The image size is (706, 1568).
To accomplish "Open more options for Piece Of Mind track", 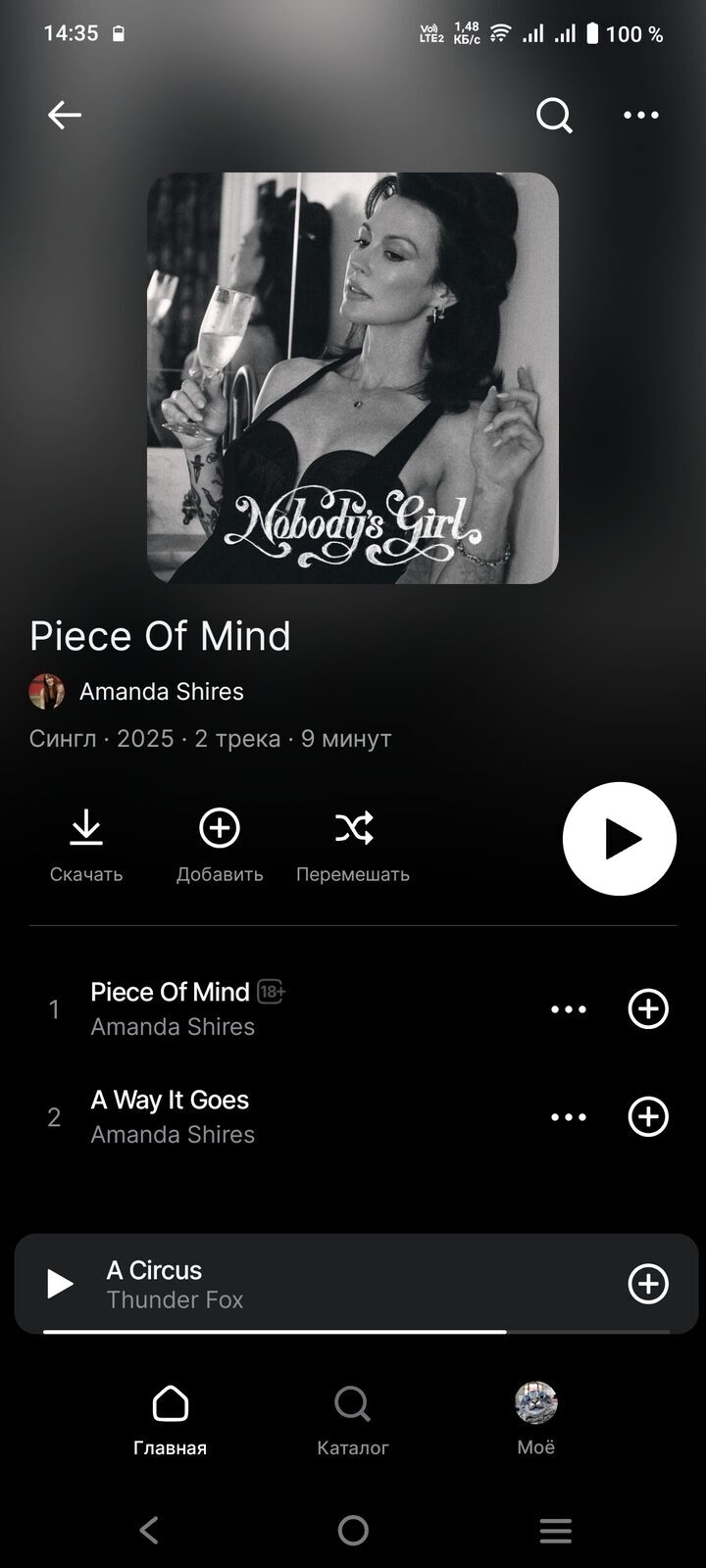I will (x=569, y=1009).
